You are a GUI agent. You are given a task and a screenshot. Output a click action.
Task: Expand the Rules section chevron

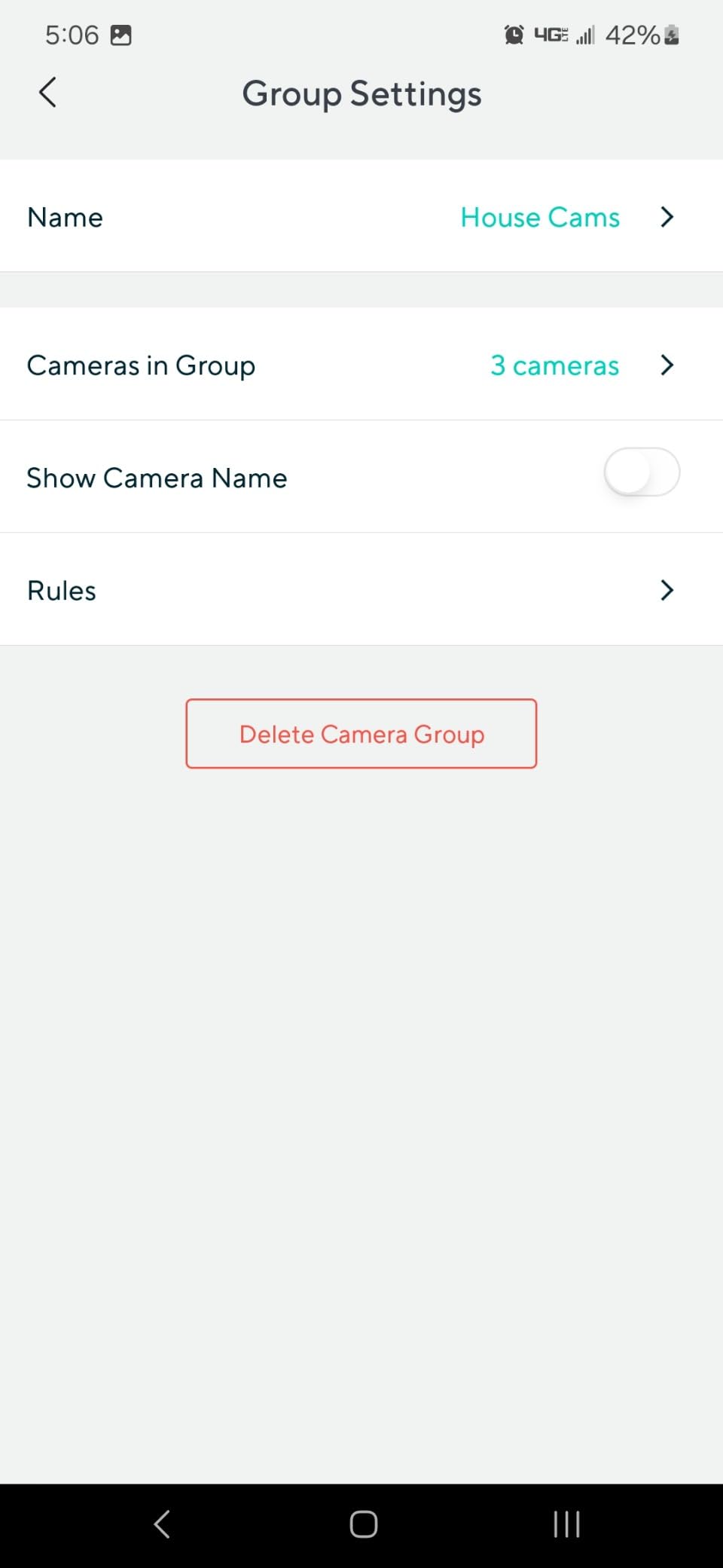(x=667, y=590)
